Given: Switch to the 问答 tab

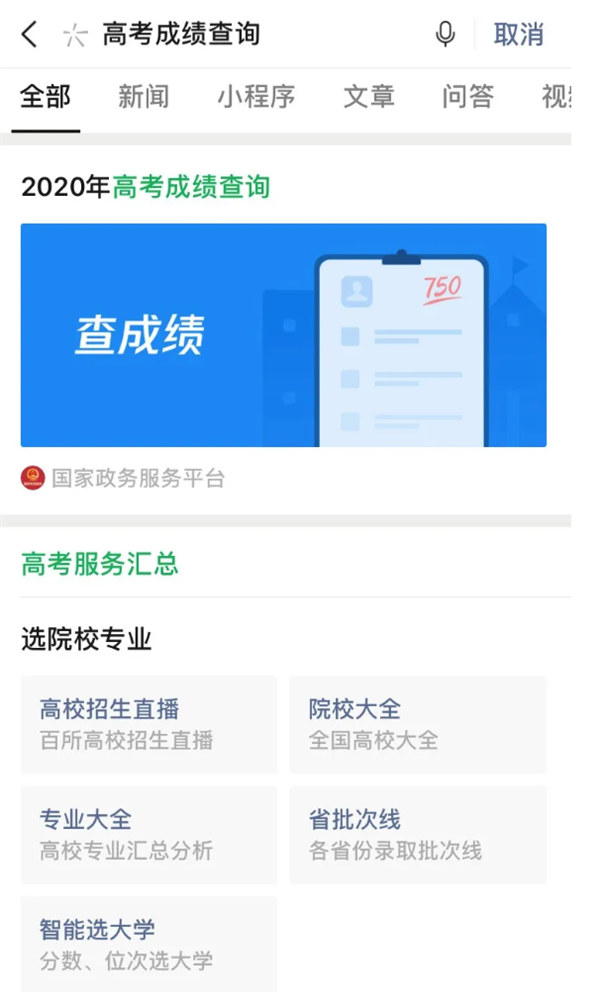Looking at the screenshot, I should [468, 97].
